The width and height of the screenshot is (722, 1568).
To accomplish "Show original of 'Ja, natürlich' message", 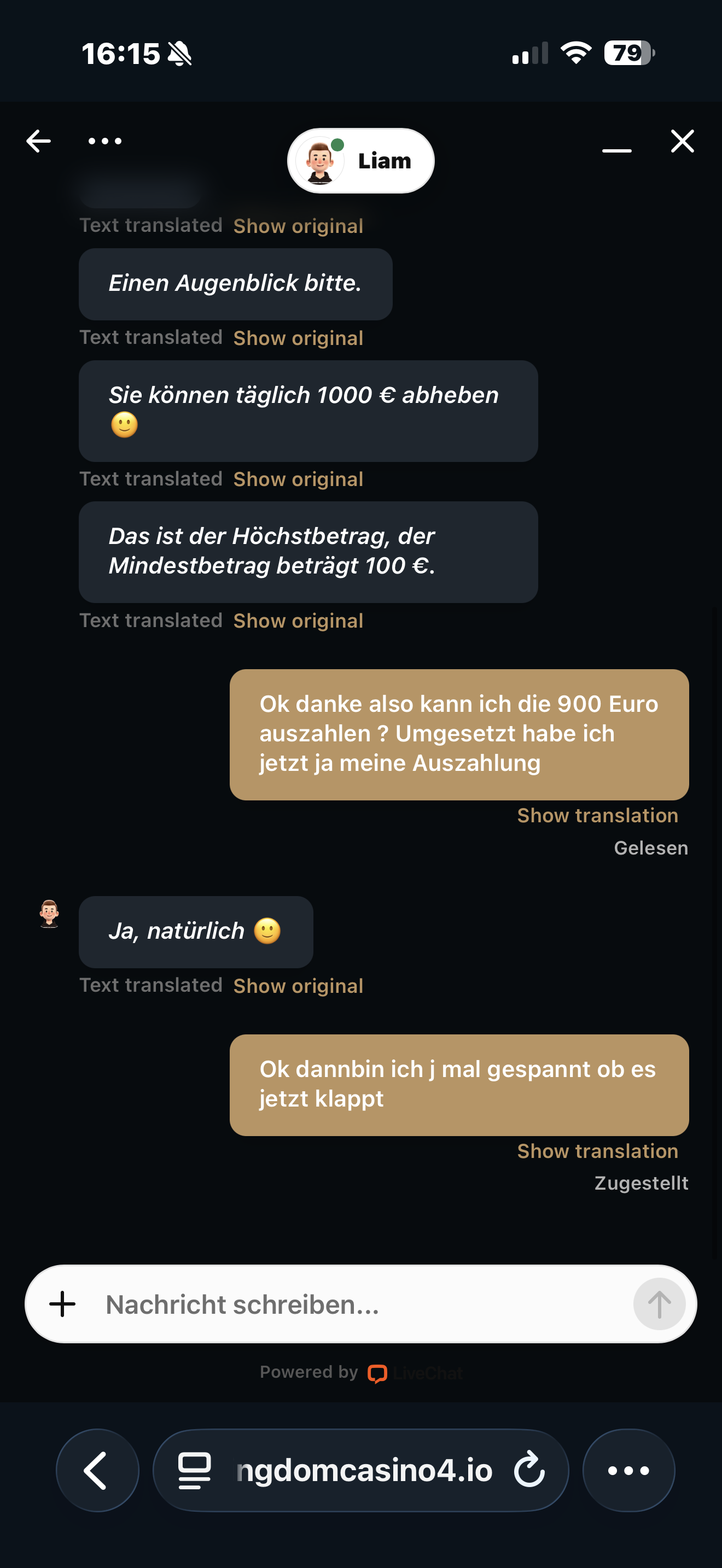I will tap(298, 986).
